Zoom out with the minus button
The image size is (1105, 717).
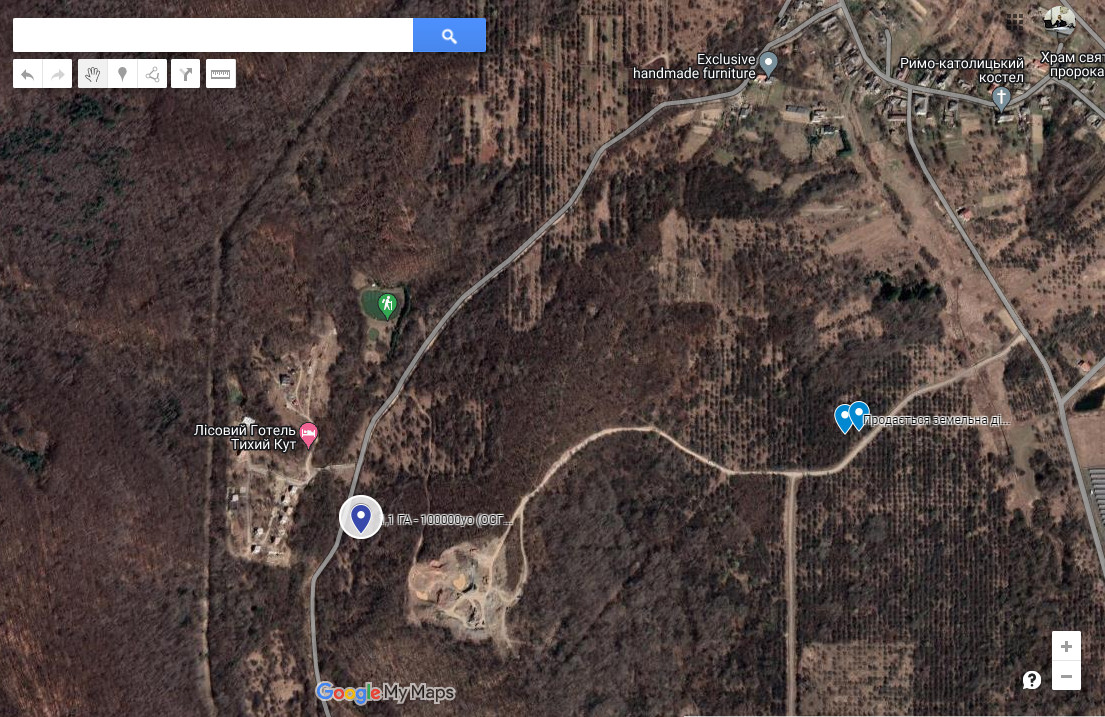(1066, 676)
